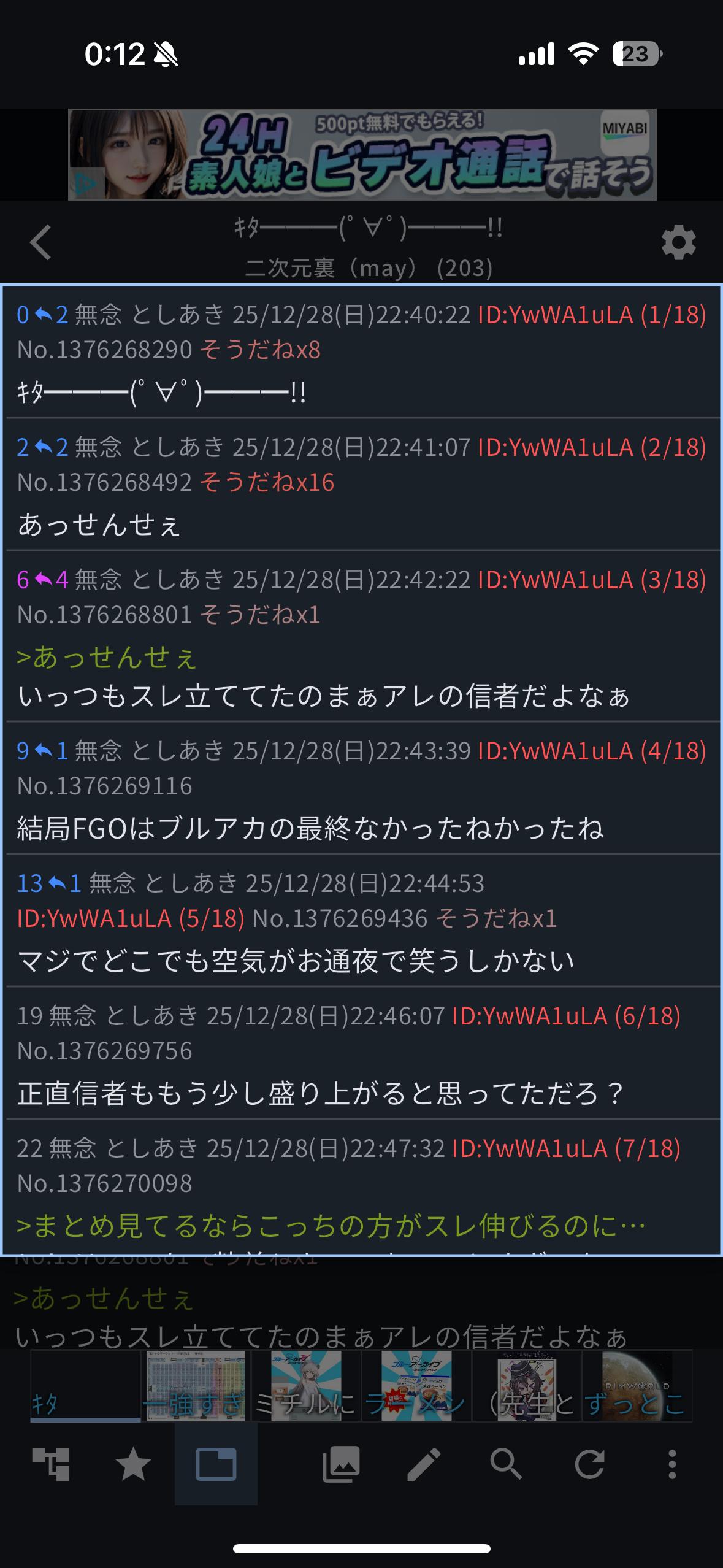Open quoted text >あっせんせぇ in post 6
The width and height of the screenshot is (723, 1568).
107,657
